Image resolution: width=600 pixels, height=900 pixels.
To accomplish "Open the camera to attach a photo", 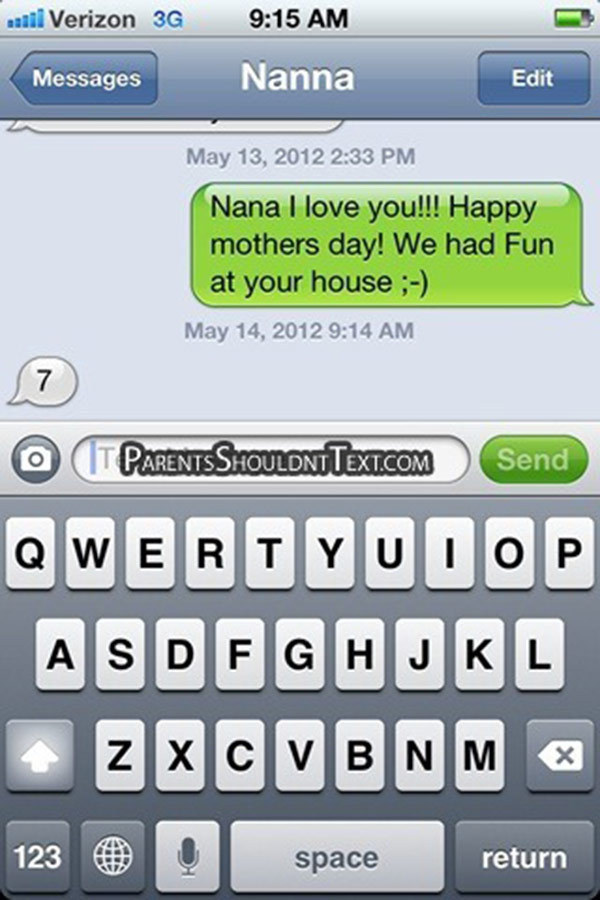I will 36,459.
